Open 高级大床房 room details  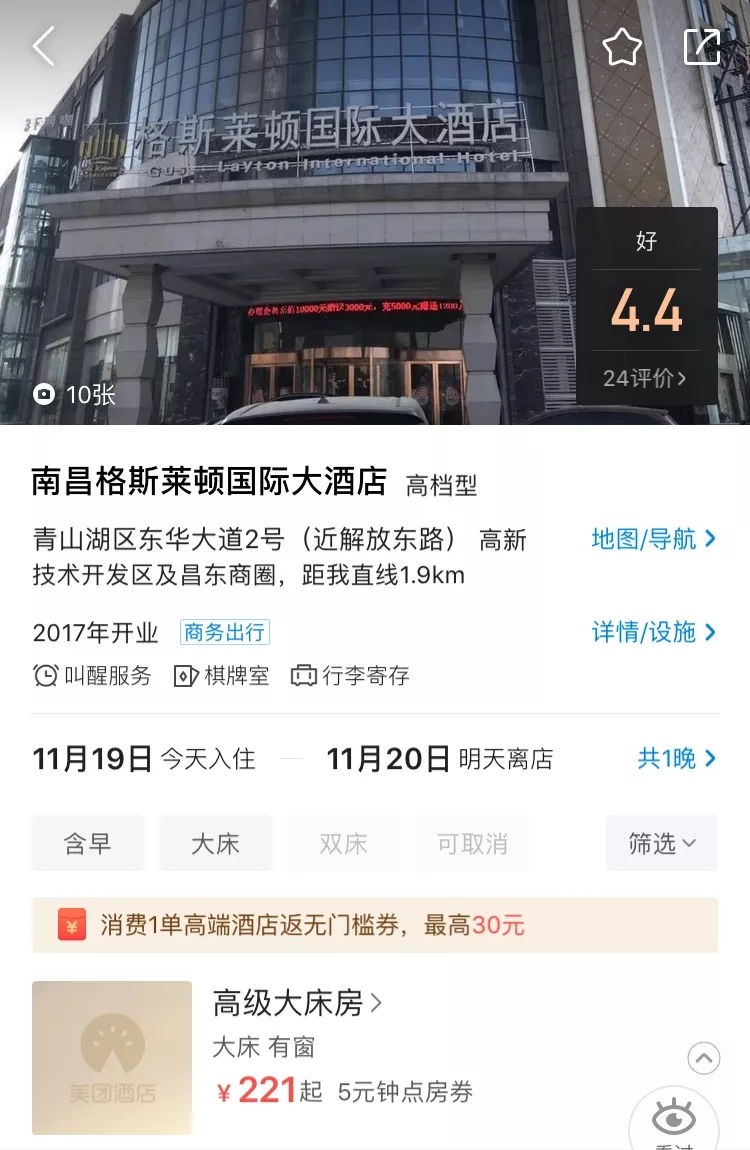tap(297, 1002)
